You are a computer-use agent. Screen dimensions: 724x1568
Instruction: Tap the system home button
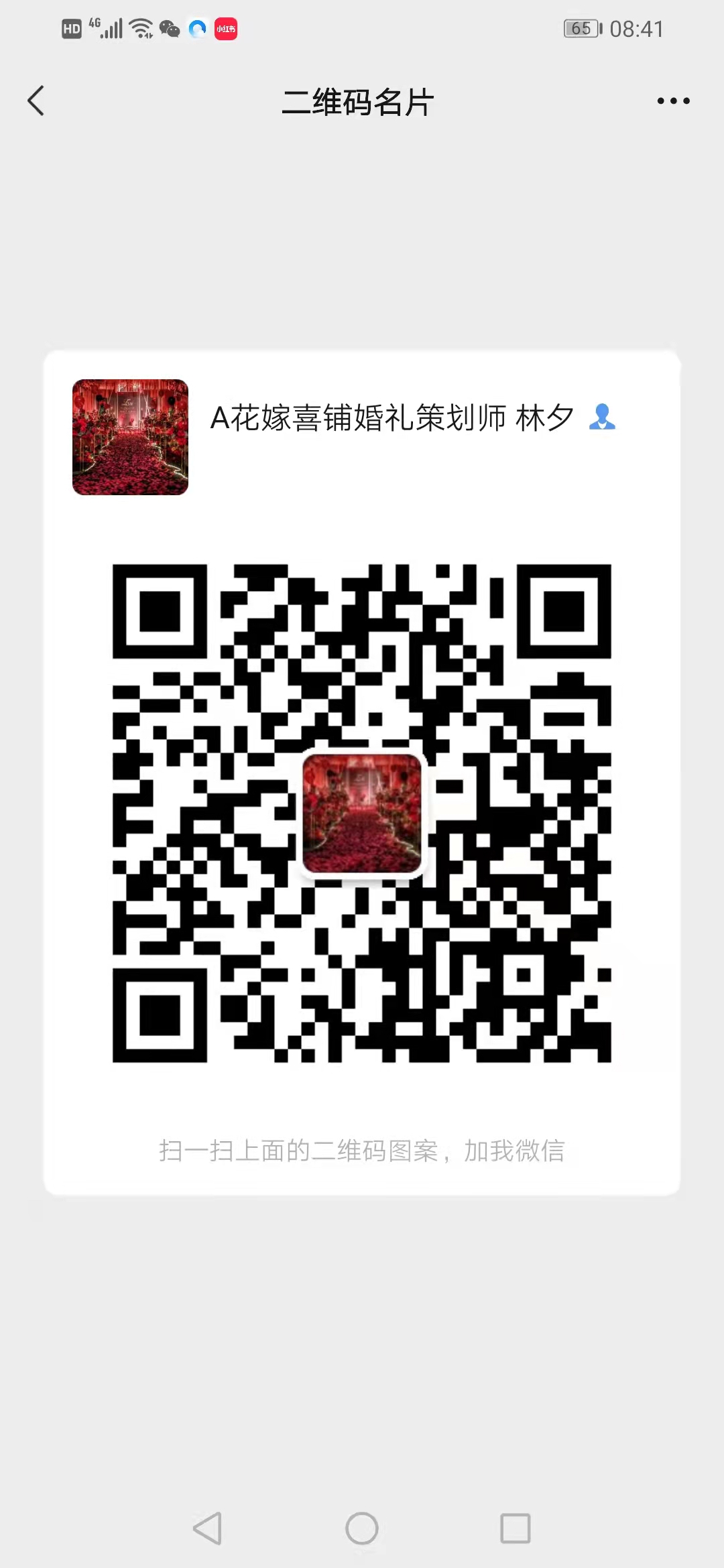(362, 1529)
